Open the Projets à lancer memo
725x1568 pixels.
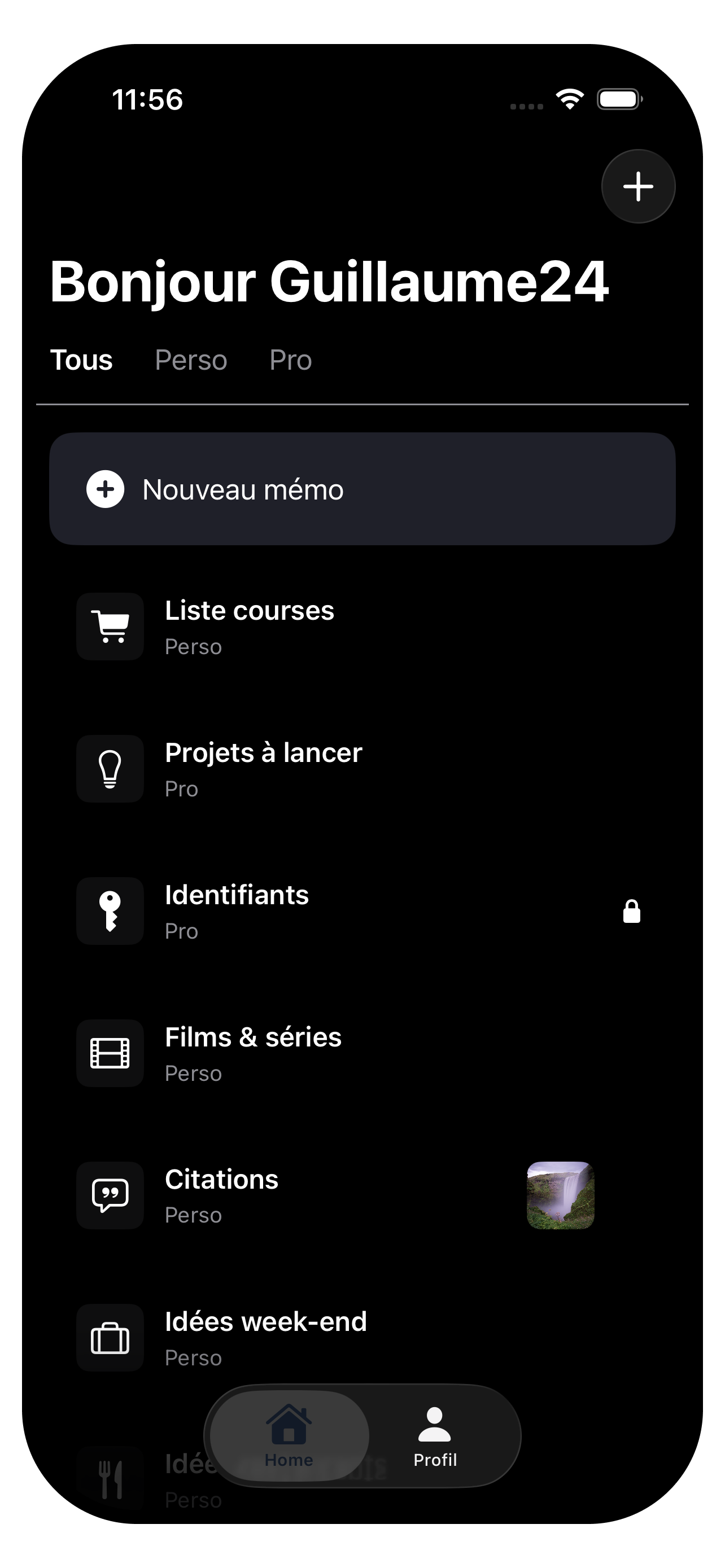click(x=362, y=769)
